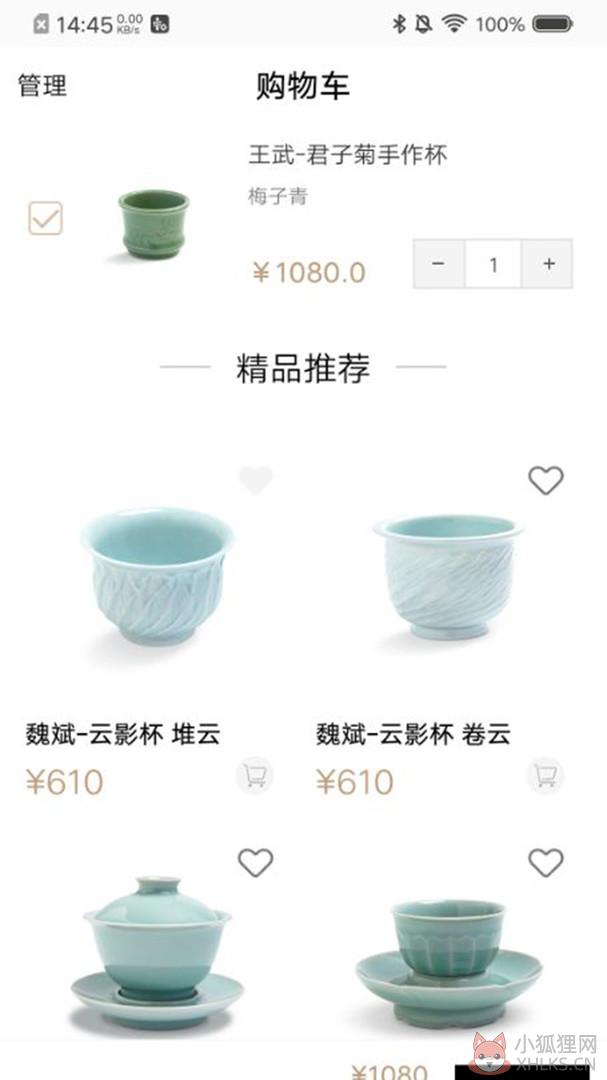
Task: Open the 魏斌-云影杯 堆云 product
Action: pos(157,577)
